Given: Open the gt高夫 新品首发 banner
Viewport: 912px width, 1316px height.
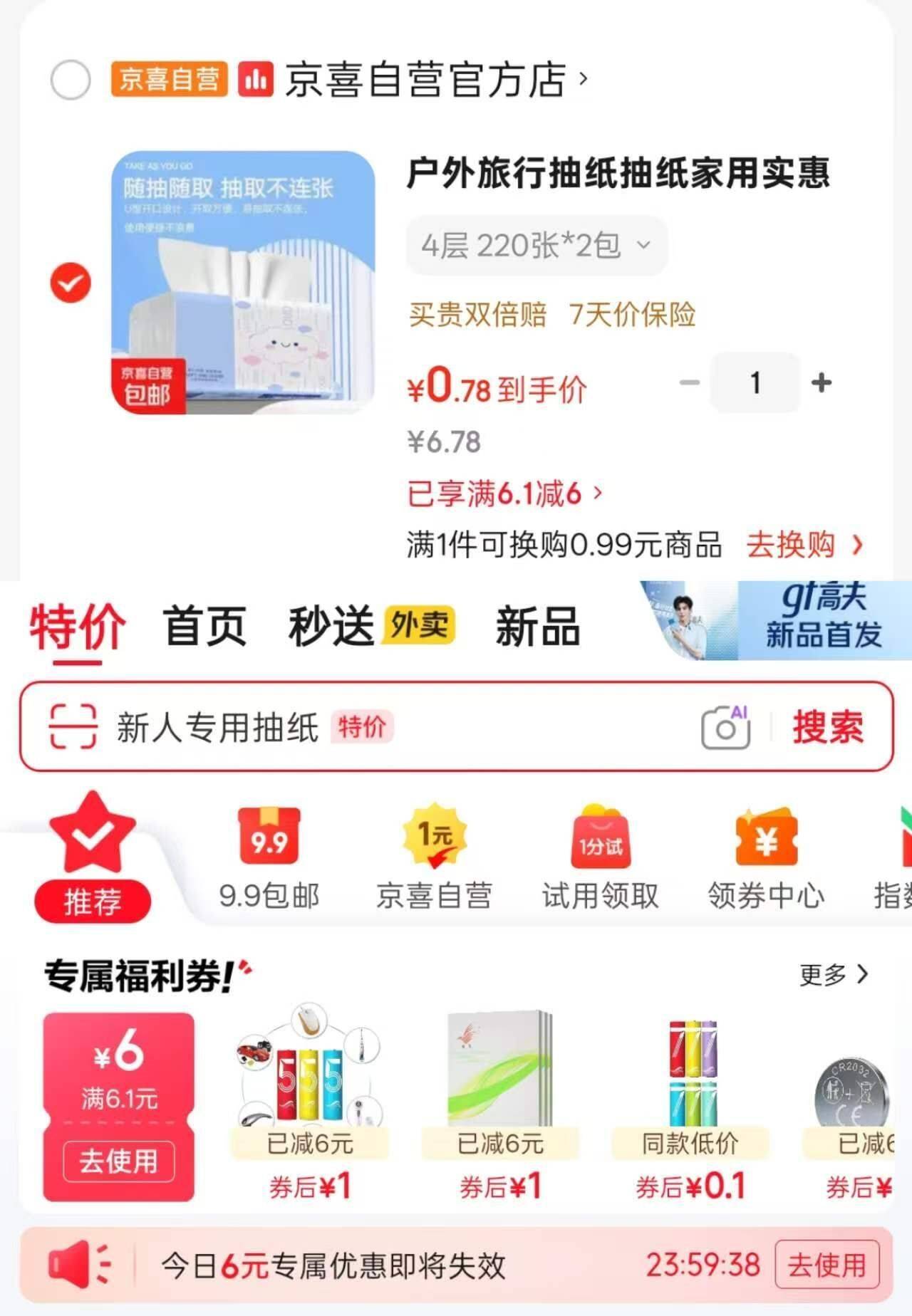Looking at the screenshot, I should click(x=777, y=620).
